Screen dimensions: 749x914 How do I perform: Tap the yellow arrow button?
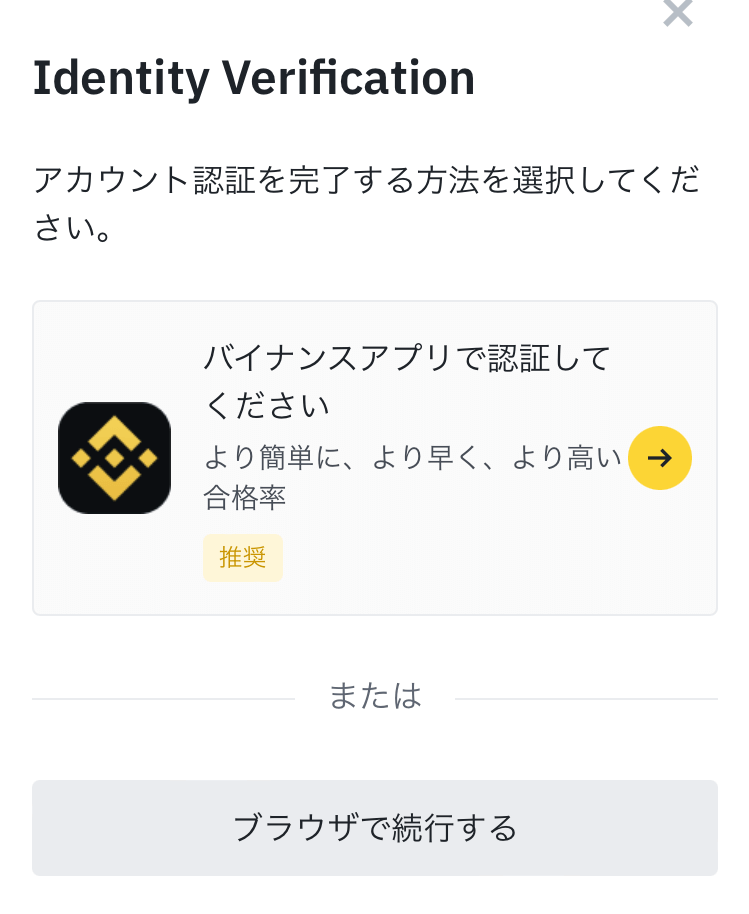pos(660,458)
